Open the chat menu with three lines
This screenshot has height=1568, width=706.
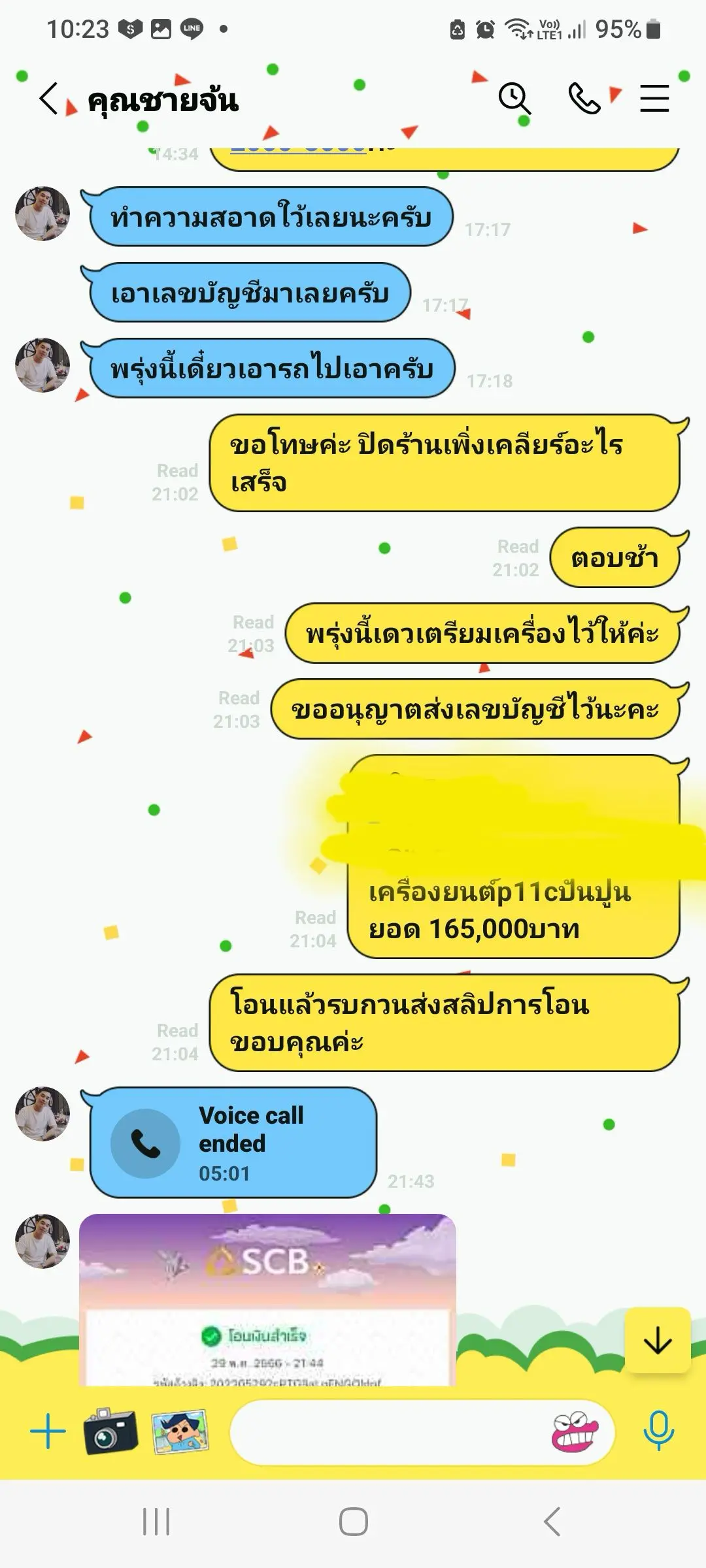pyautogui.click(x=654, y=99)
